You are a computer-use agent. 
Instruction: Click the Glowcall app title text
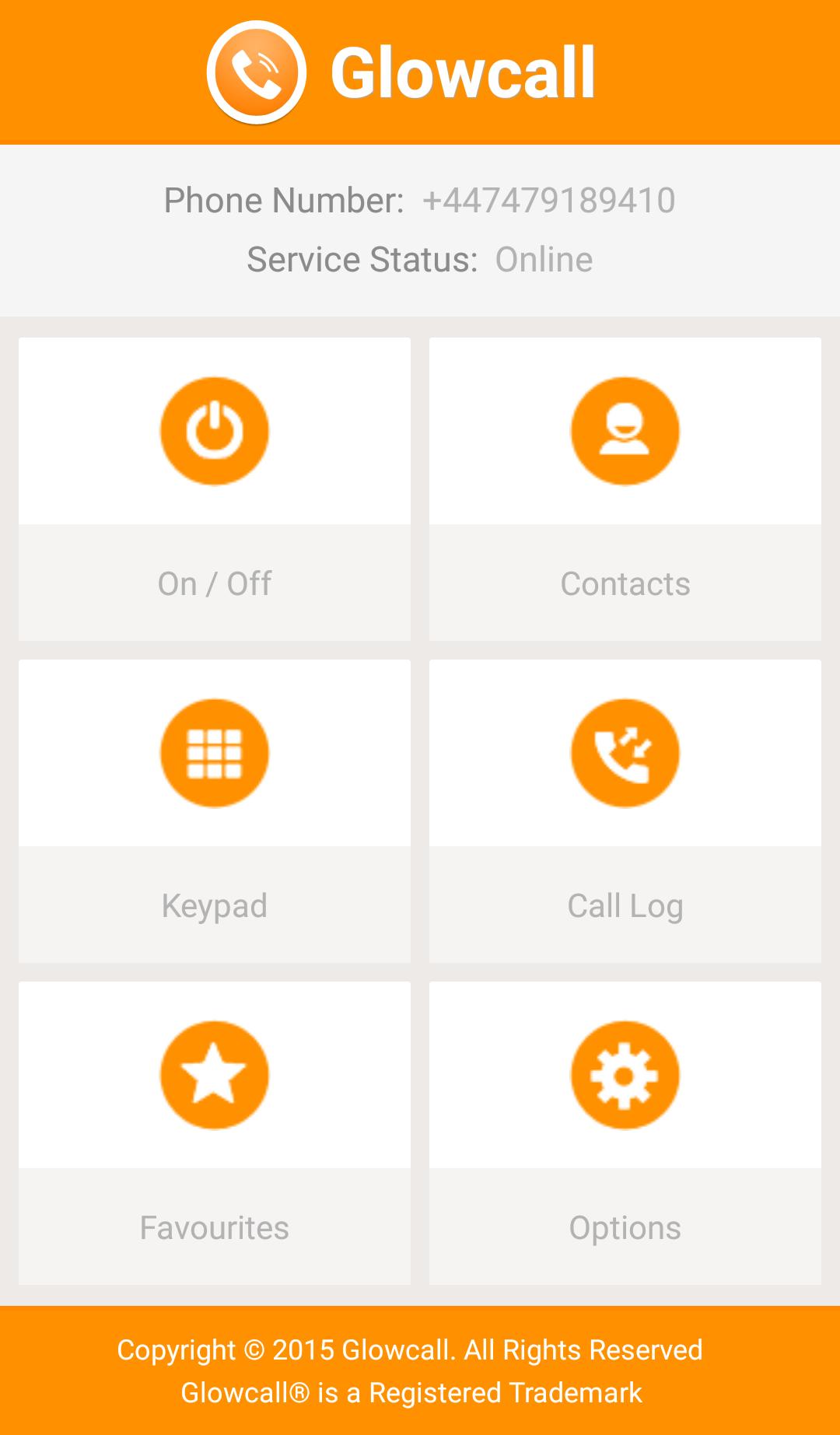[463, 72]
